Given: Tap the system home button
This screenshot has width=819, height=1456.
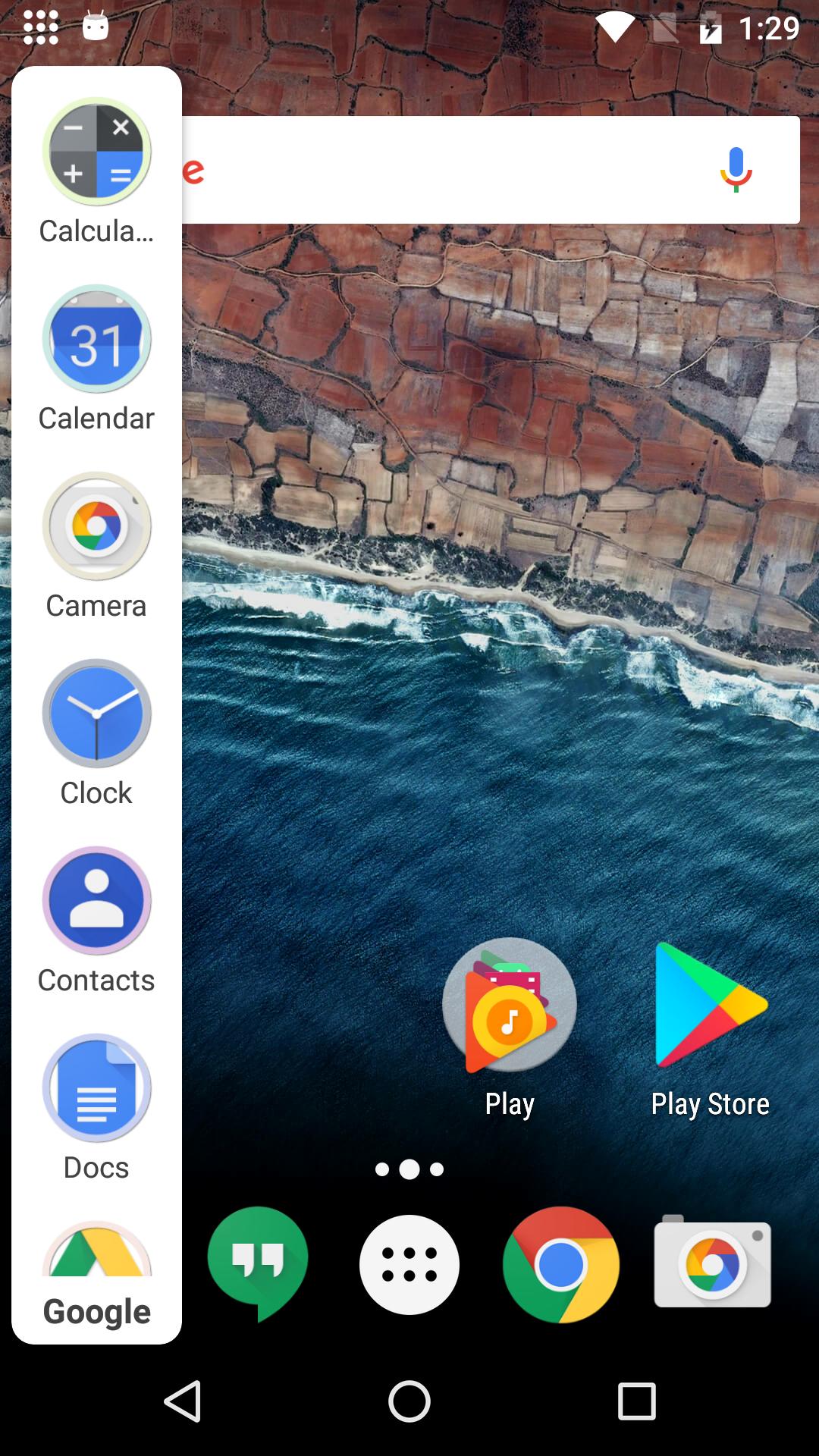Looking at the screenshot, I should tap(409, 1401).
